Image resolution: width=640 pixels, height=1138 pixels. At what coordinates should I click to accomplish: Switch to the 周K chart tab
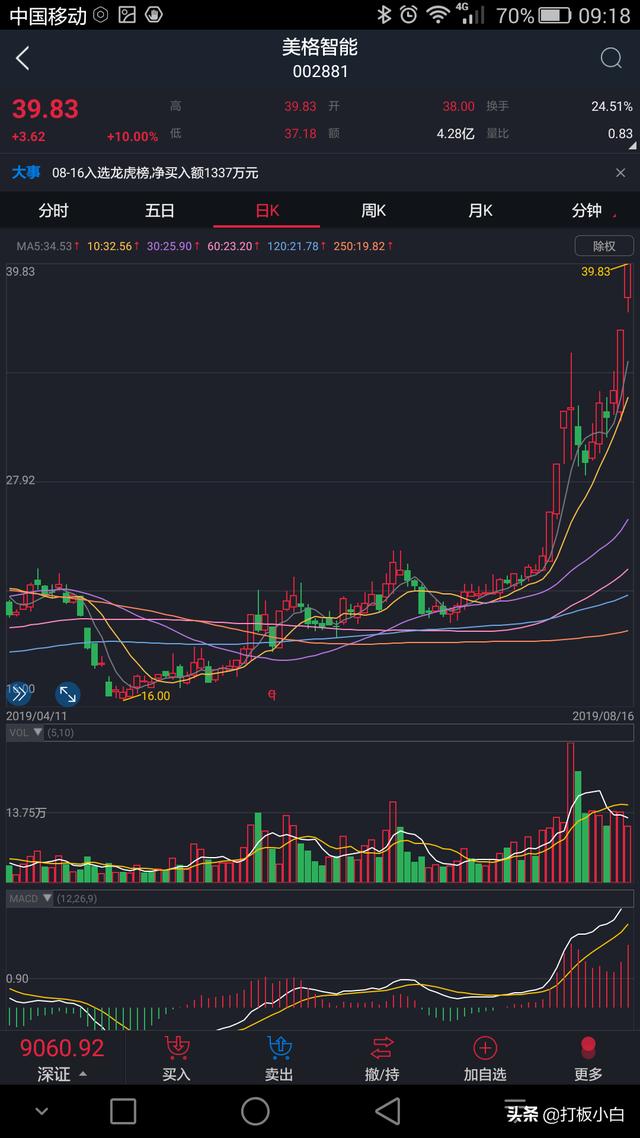[x=373, y=211]
